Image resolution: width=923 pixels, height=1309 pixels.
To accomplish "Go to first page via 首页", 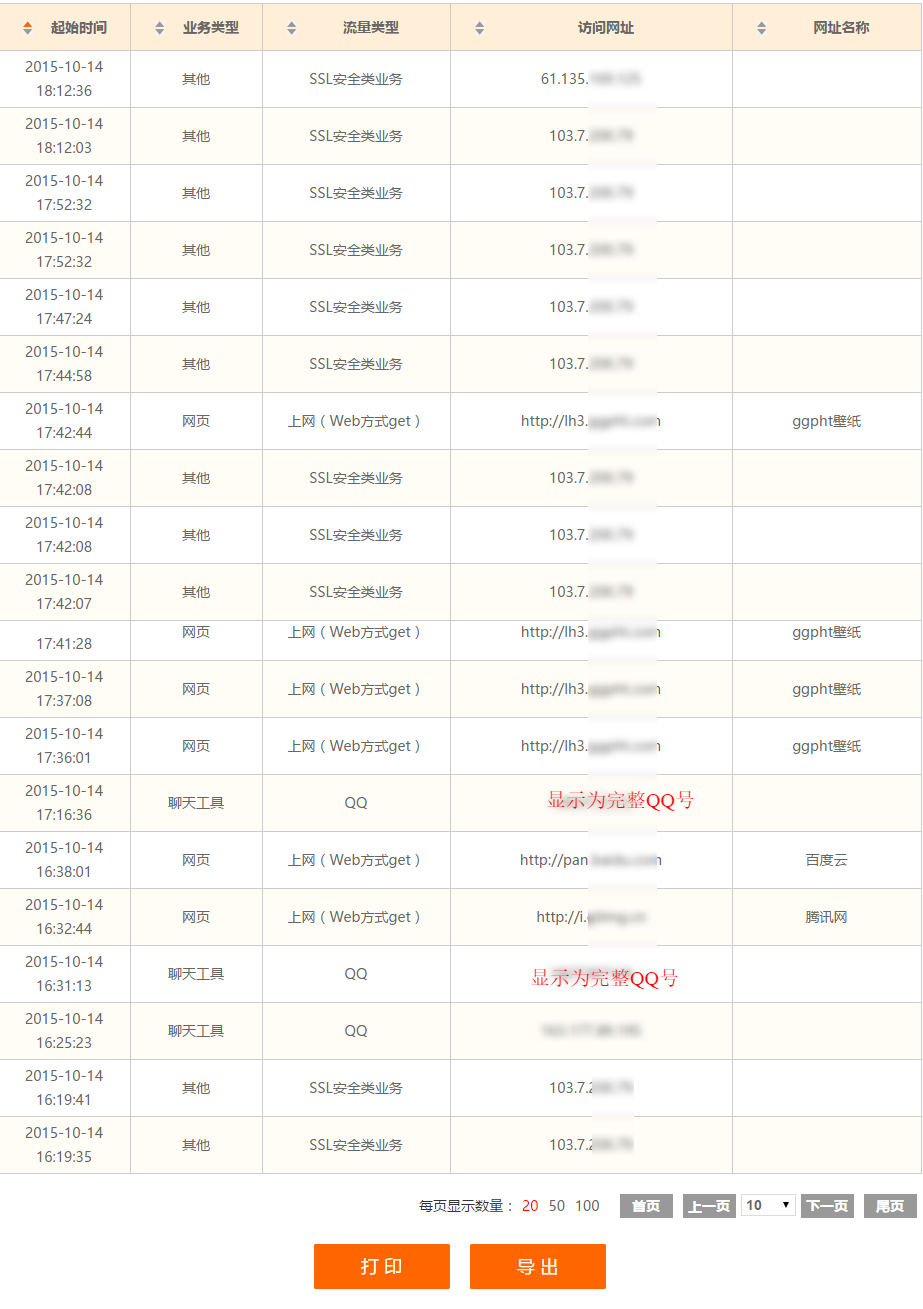I will click(646, 1206).
